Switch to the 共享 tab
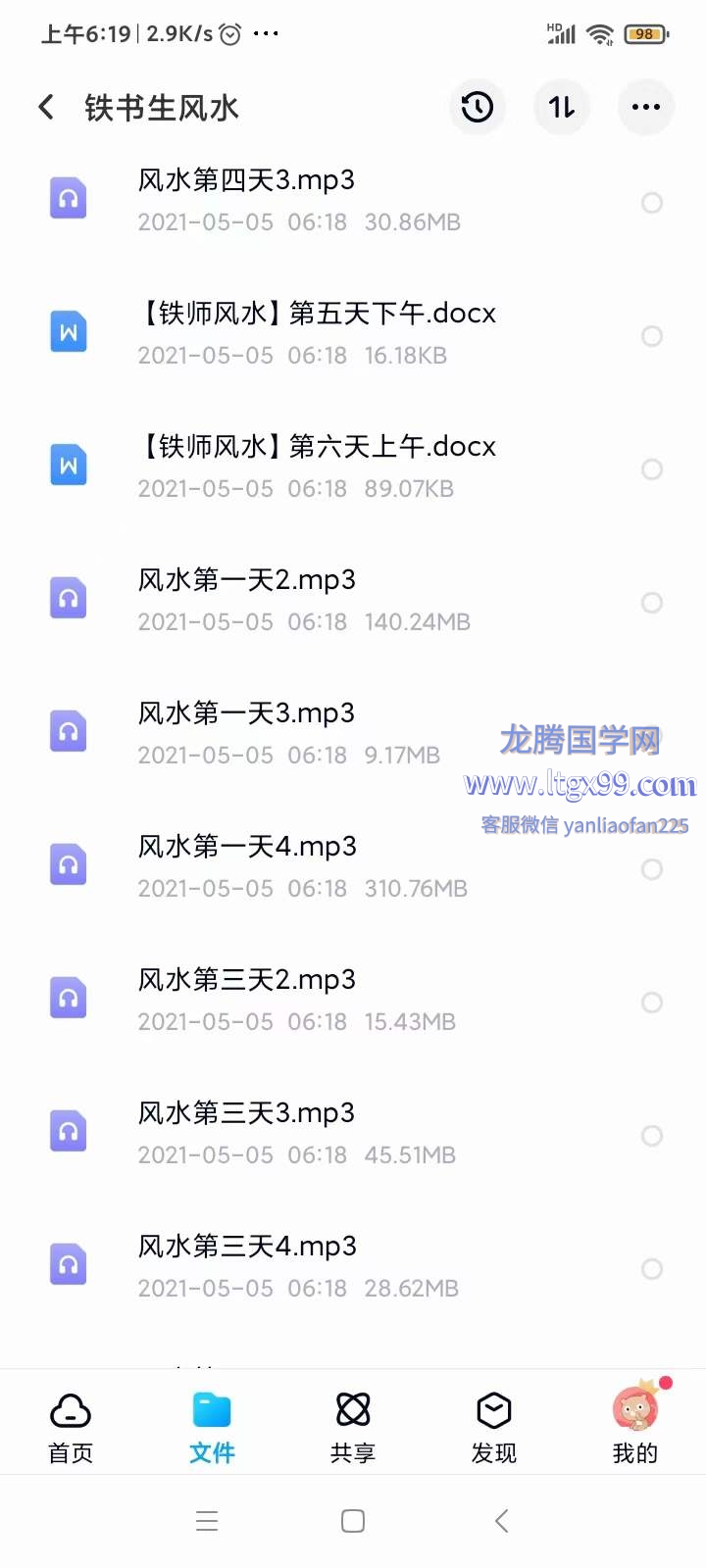 pos(353,1429)
